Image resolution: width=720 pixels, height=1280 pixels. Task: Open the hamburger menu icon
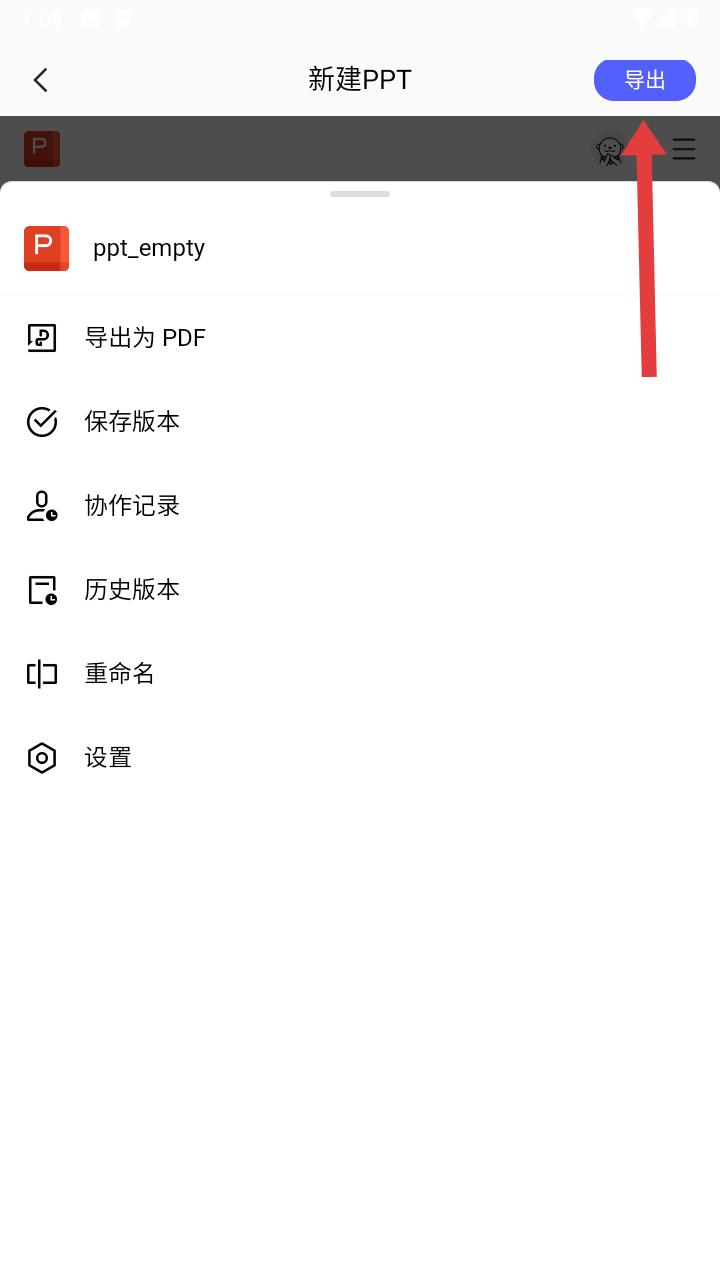(x=684, y=149)
